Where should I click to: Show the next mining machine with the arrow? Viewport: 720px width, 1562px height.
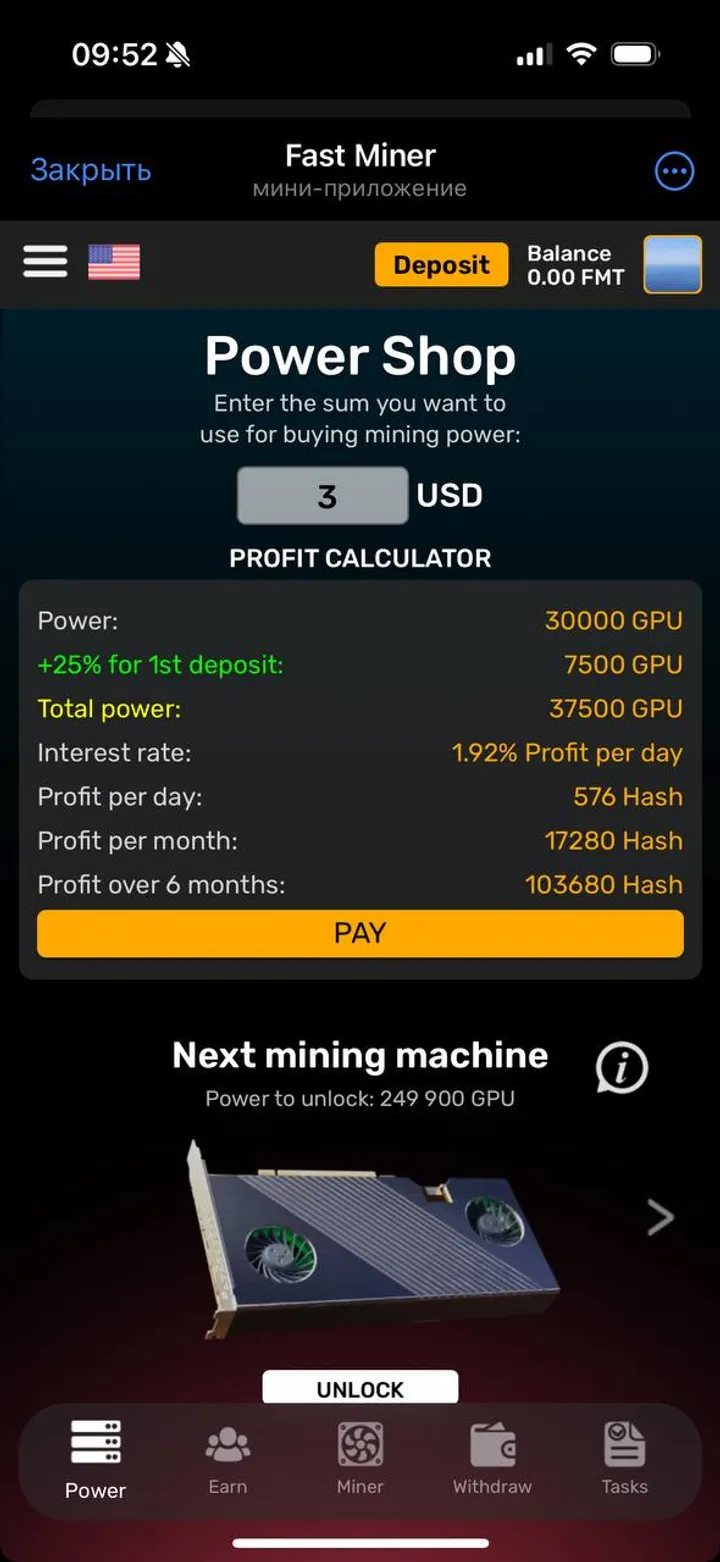click(659, 1217)
